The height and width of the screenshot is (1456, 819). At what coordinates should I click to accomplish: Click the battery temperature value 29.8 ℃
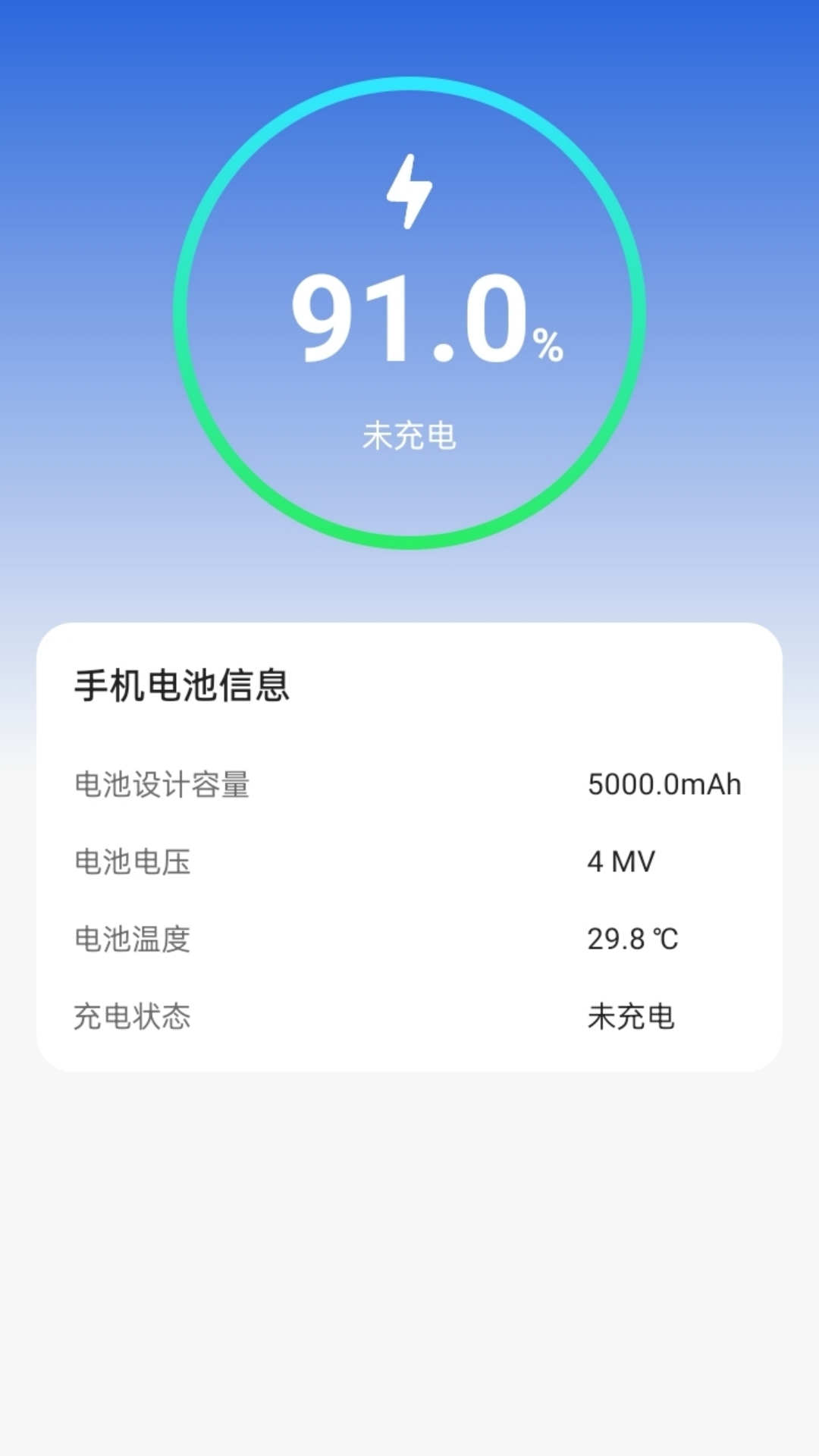pyautogui.click(x=633, y=939)
